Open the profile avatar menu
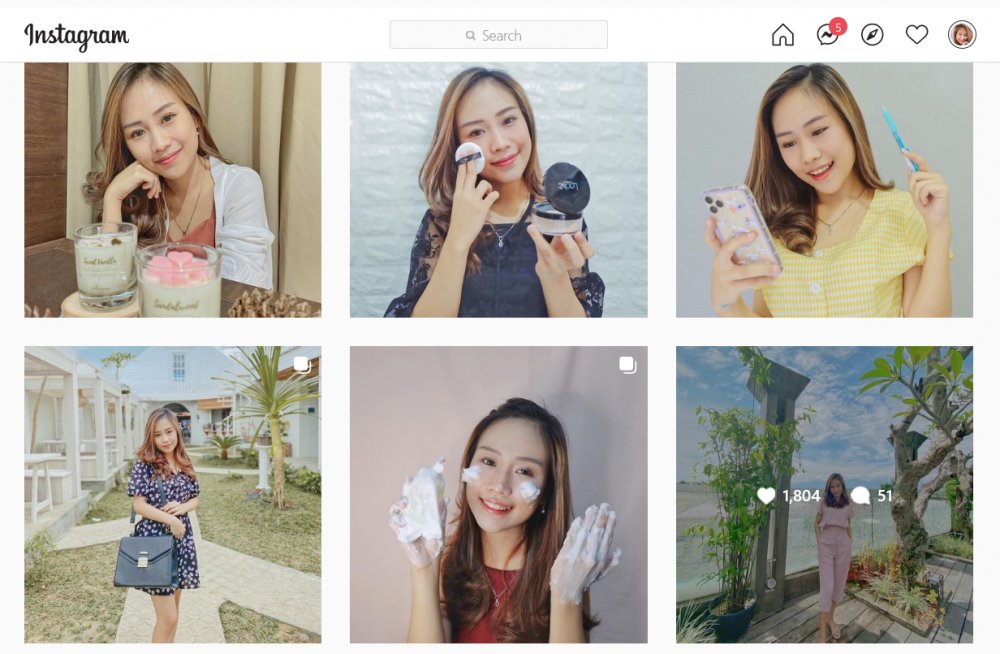Screen dimensions: 1000x654 click(x=962, y=35)
